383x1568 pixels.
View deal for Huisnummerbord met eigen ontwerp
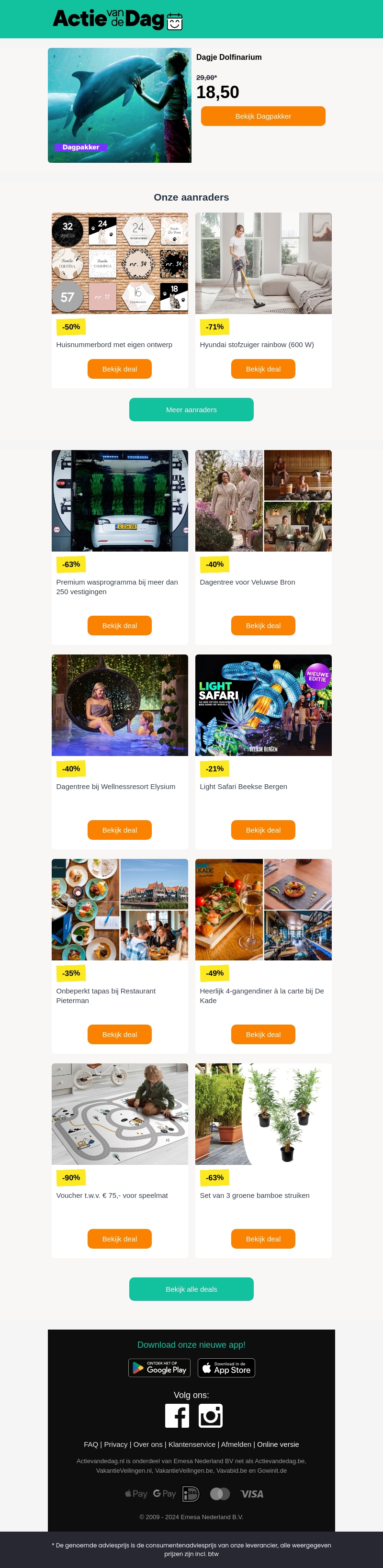click(x=119, y=369)
